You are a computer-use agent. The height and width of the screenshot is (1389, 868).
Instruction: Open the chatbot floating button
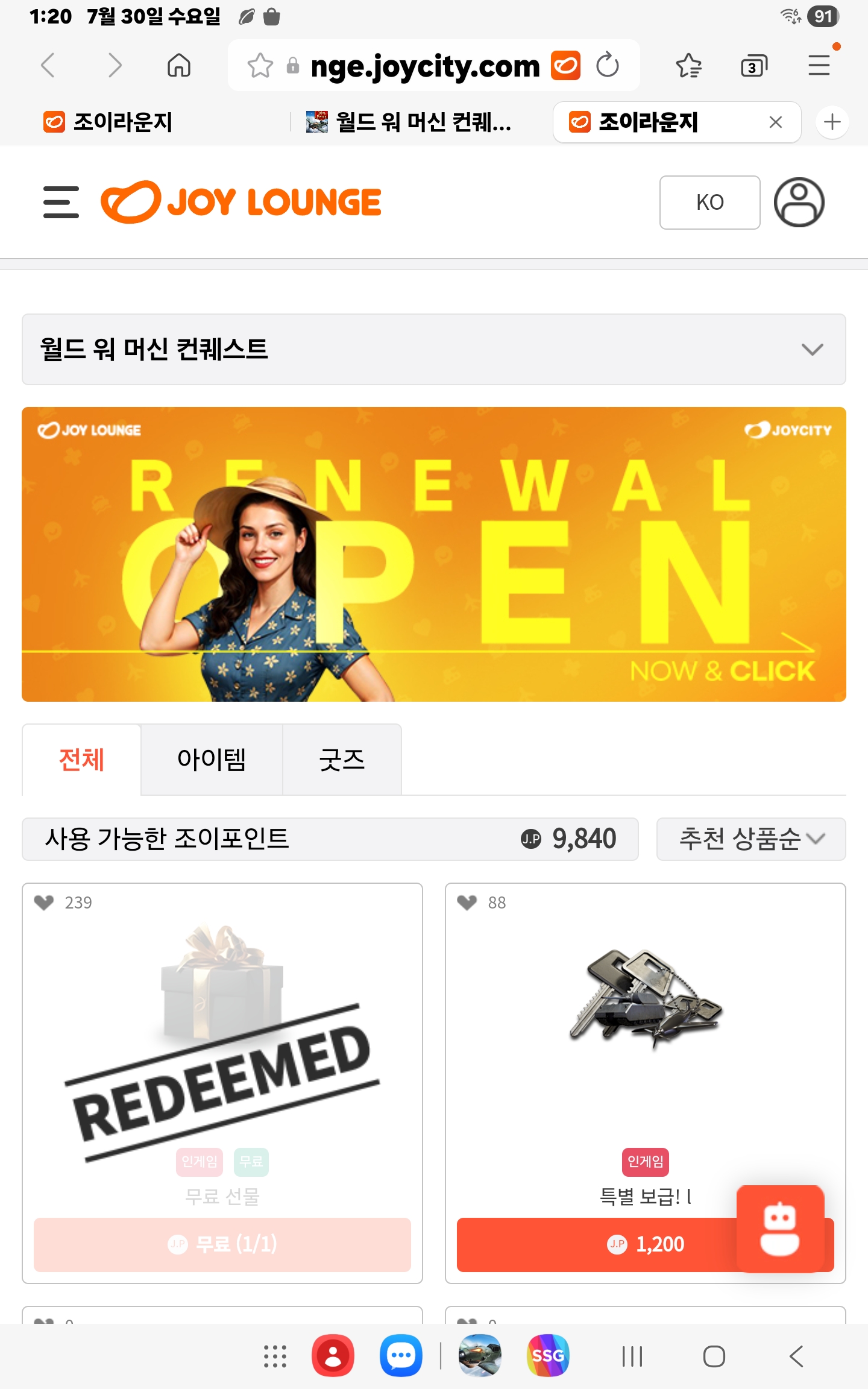point(780,1229)
